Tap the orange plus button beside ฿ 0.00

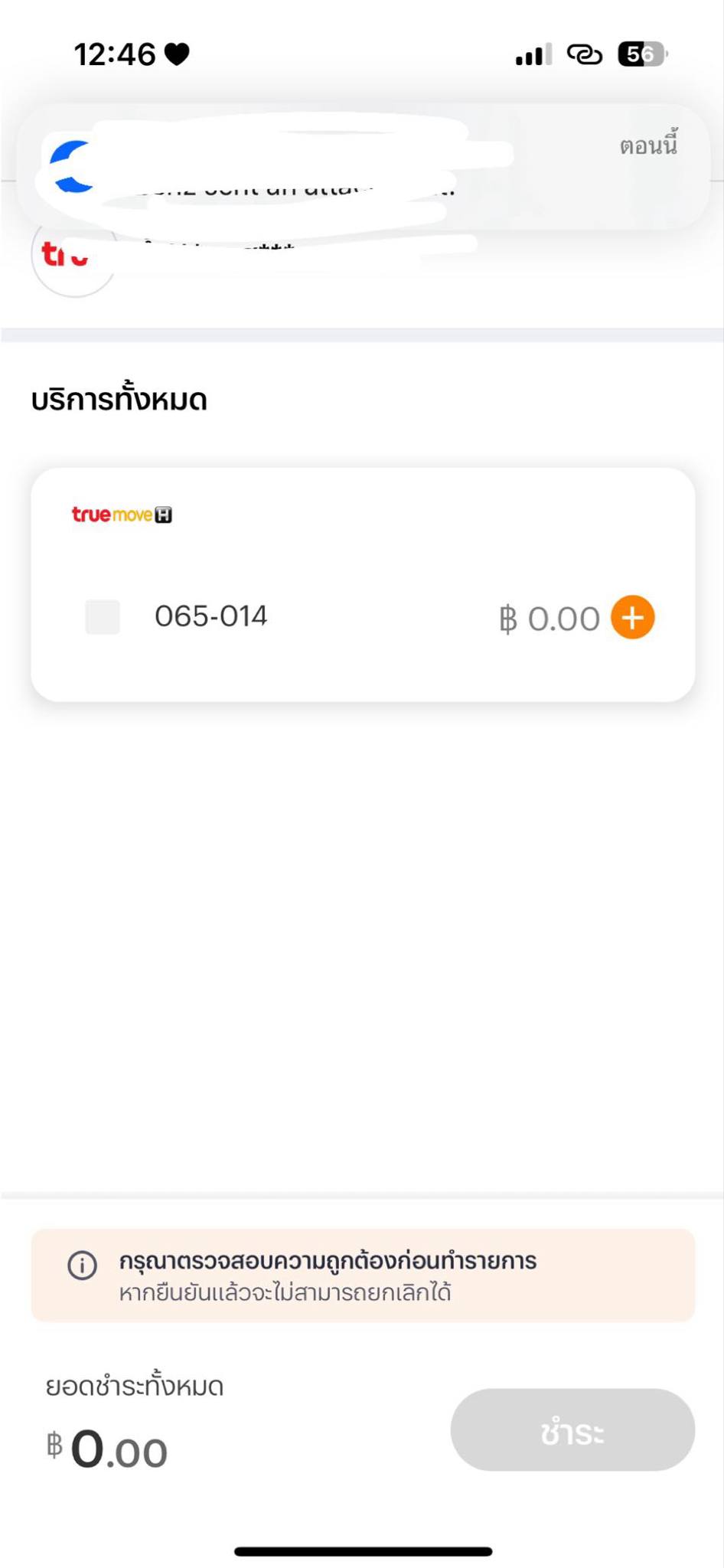(632, 617)
